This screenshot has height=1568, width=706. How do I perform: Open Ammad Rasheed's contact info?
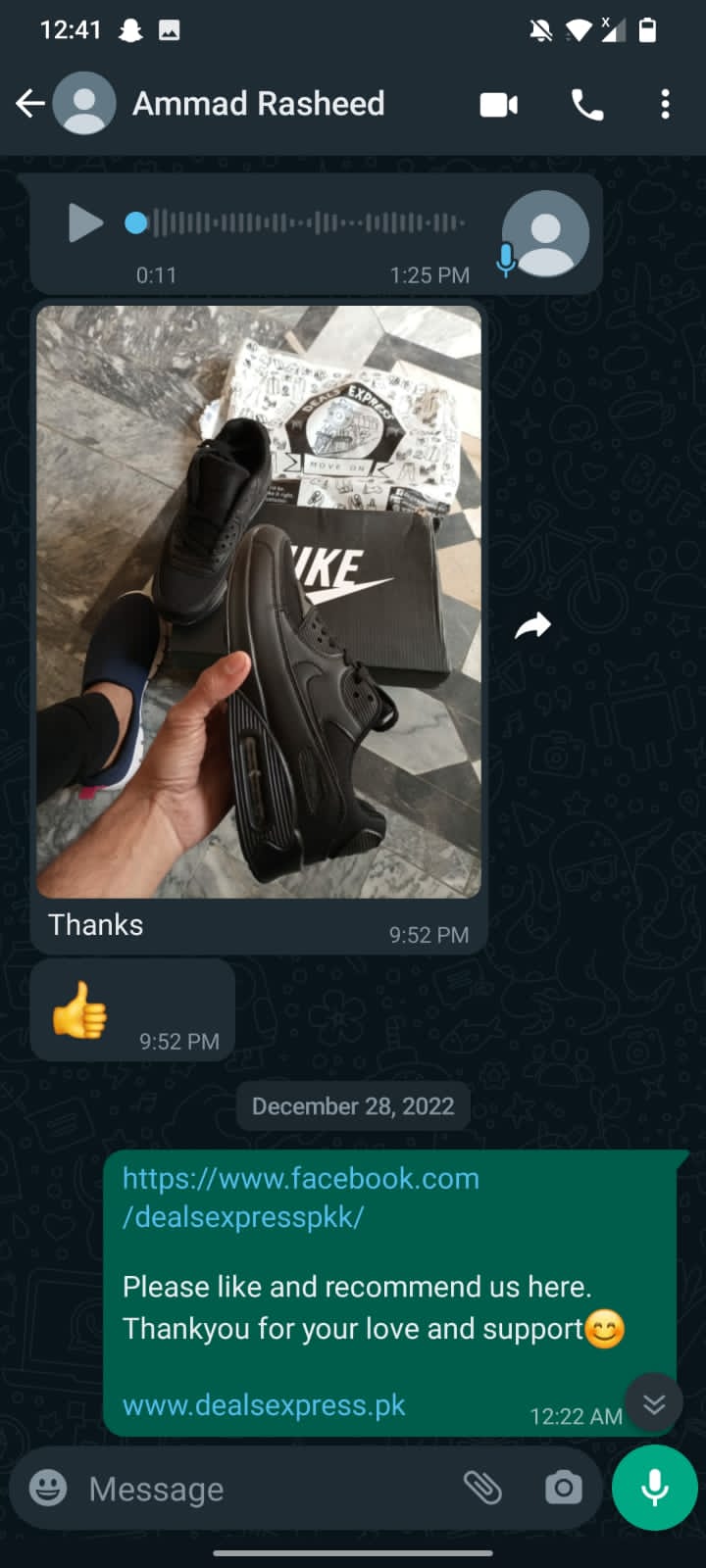coord(259,104)
